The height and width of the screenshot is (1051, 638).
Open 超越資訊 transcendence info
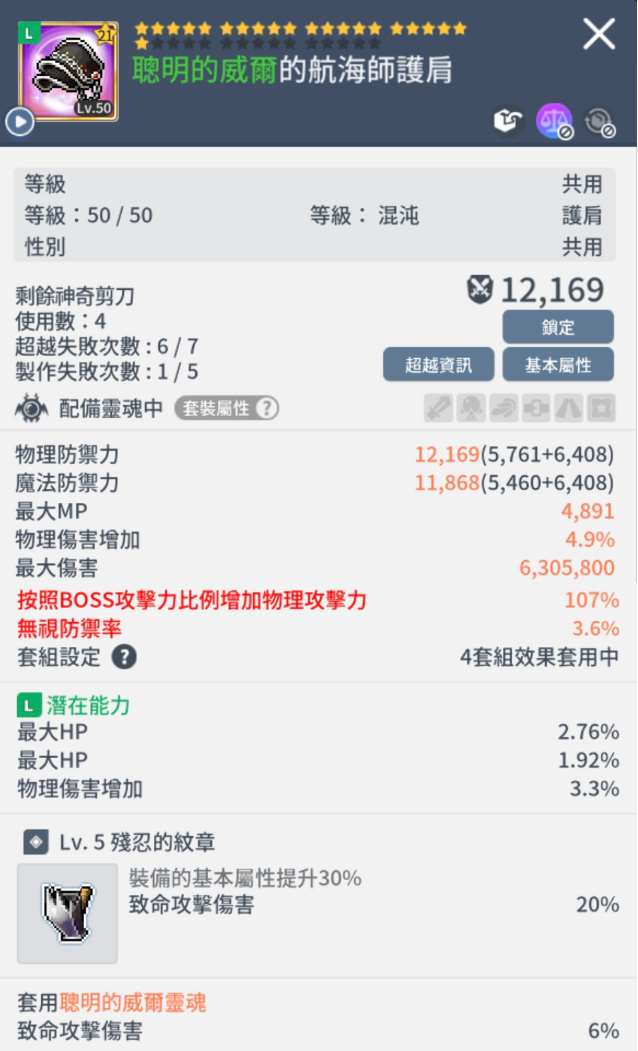pyautogui.click(x=438, y=365)
